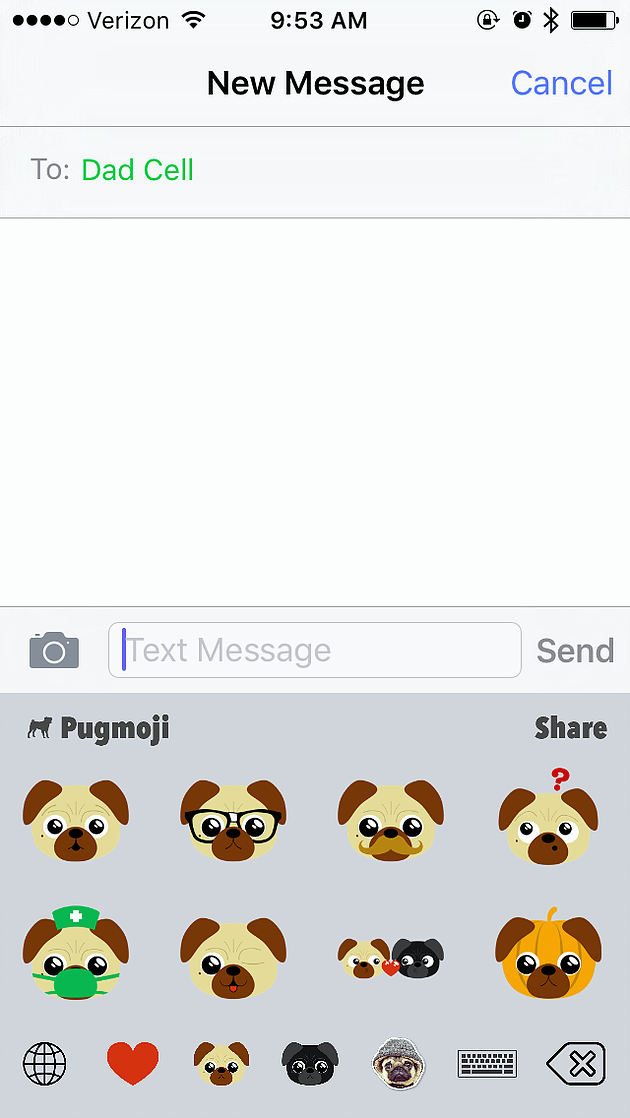Select the plain fawn pug sticker

[x=76, y=820]
